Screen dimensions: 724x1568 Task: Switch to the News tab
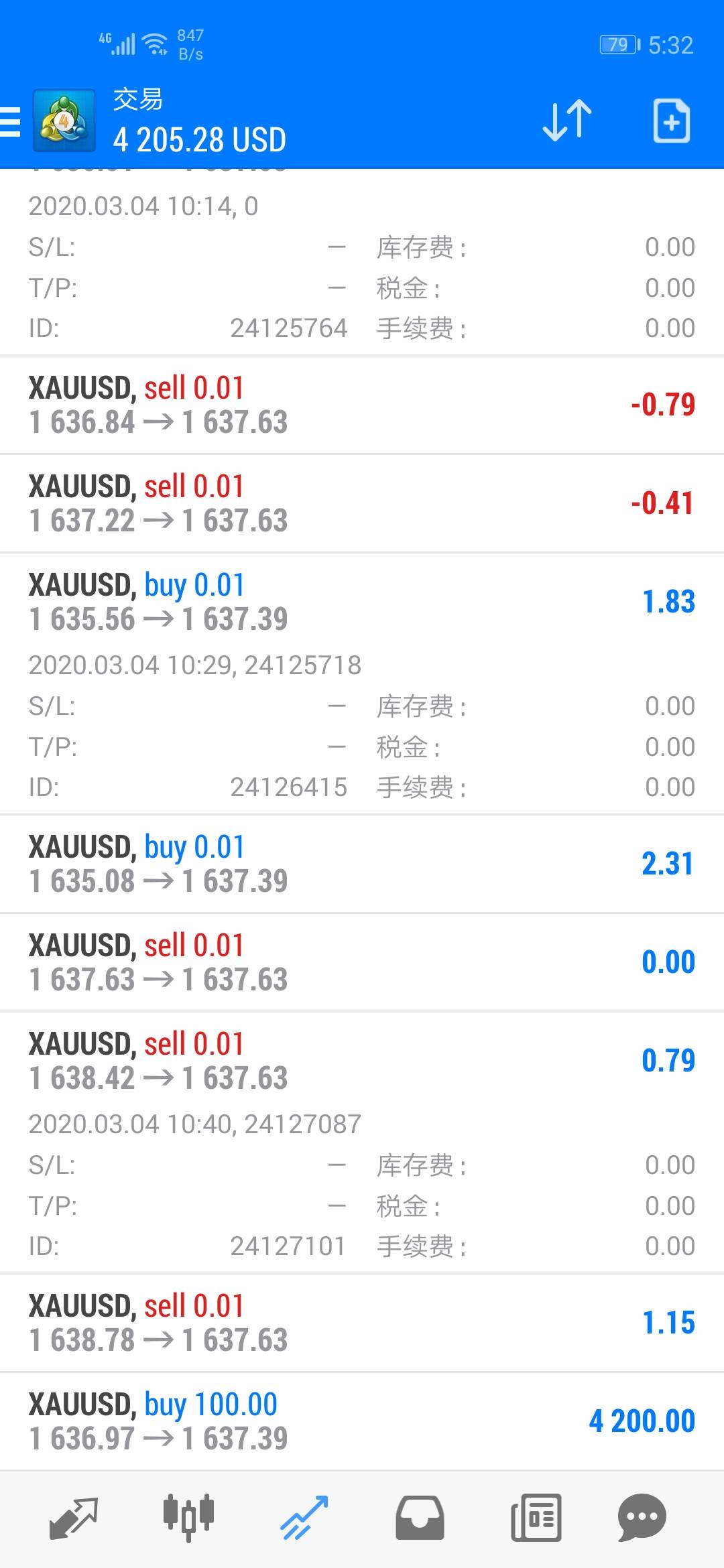point(536,1518)
